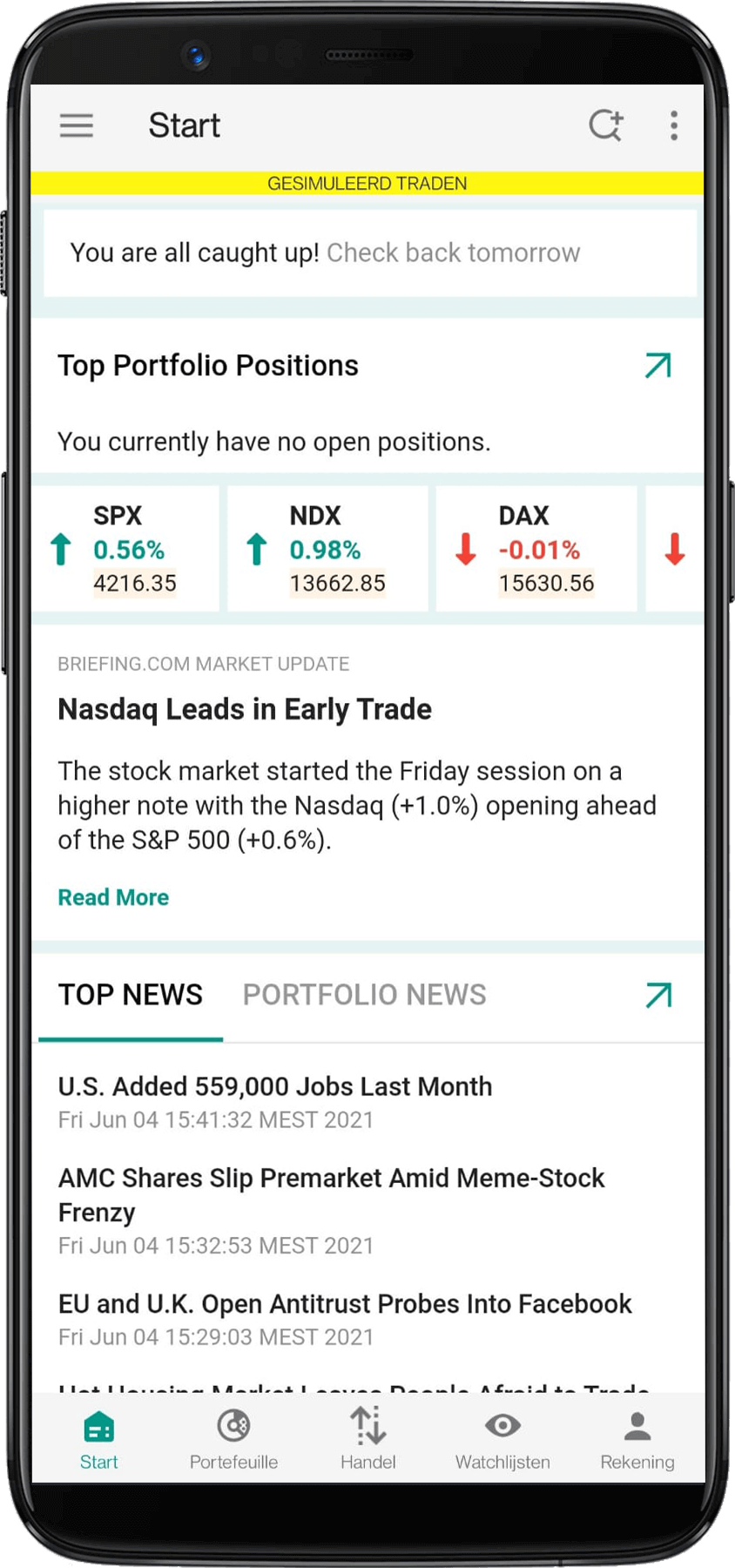The width and height of the screenshot is (735, 1568).
Task: Tap the Read More link
Action: (113, 897)
